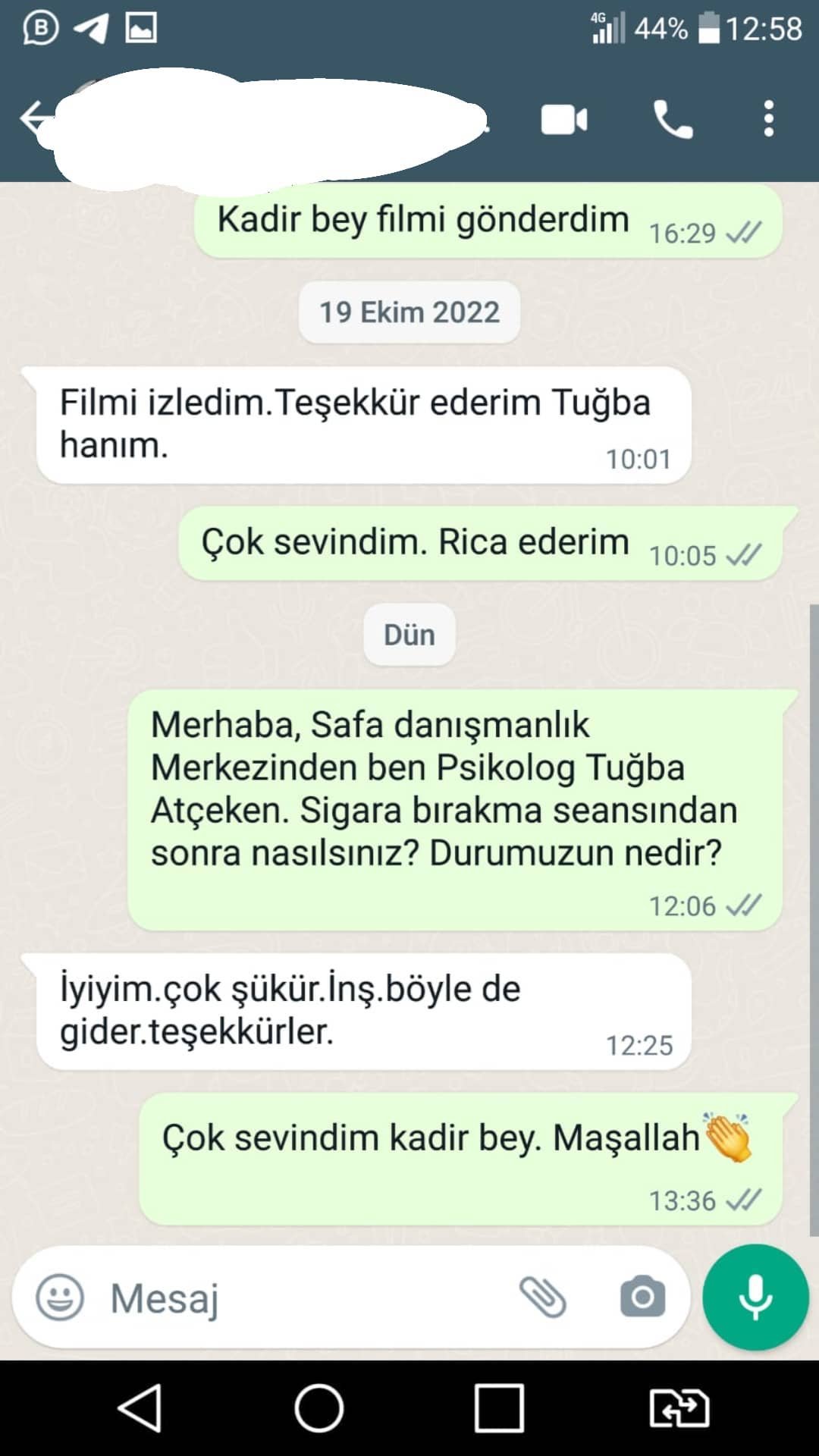This screenshot has height=1456, width=819.
Task: Tap the Mesaj text field
Action: coord(303,1298)
